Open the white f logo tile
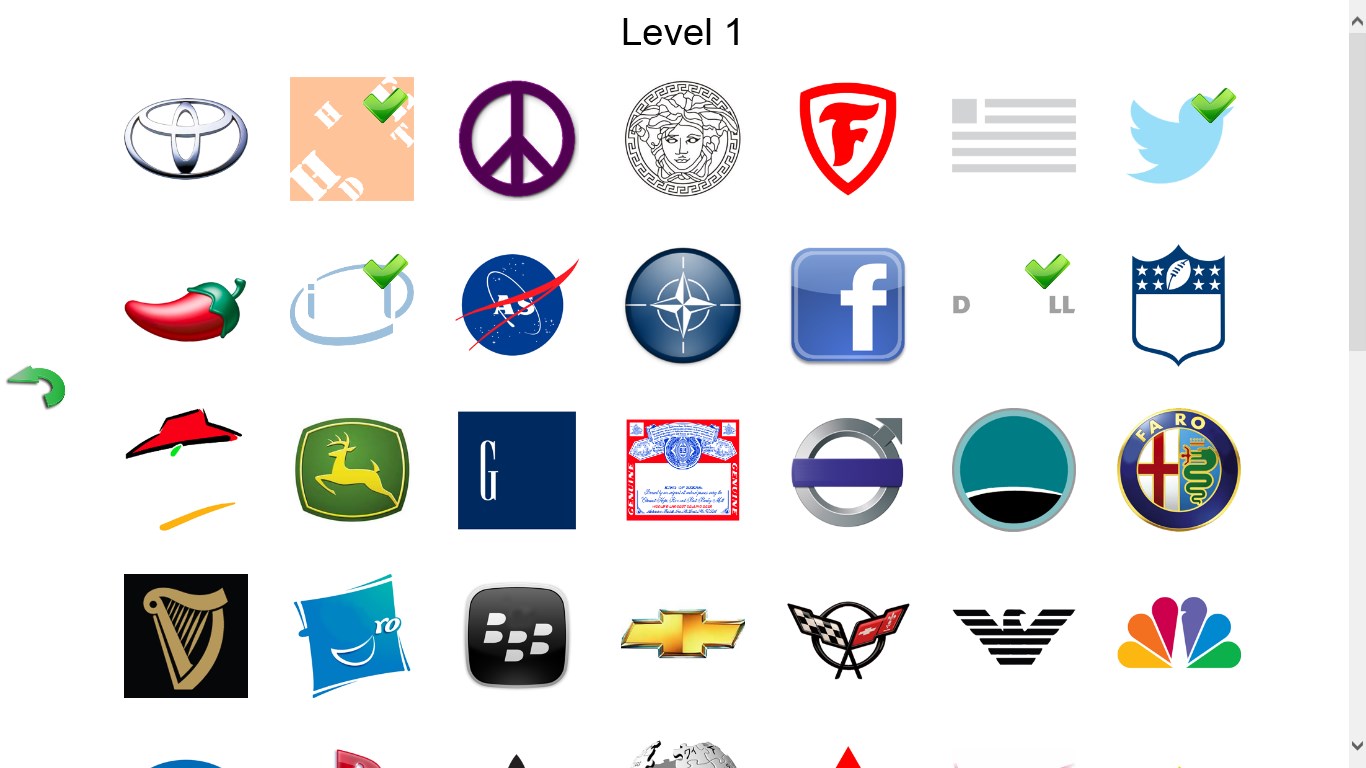 (848, 305)
